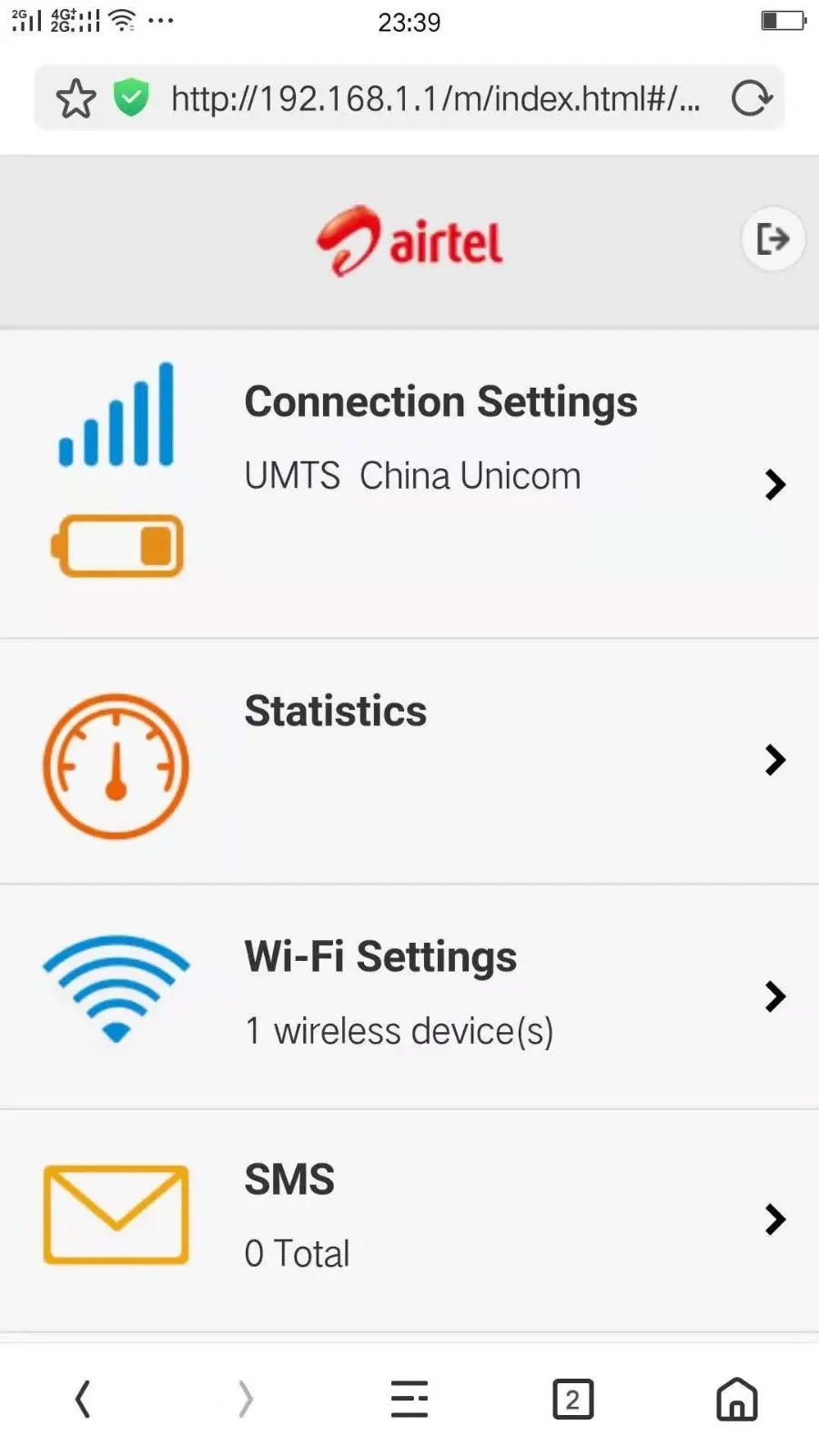Go to the browser home page
This screenshot has height=1456, width=819.
(737, 1399)
